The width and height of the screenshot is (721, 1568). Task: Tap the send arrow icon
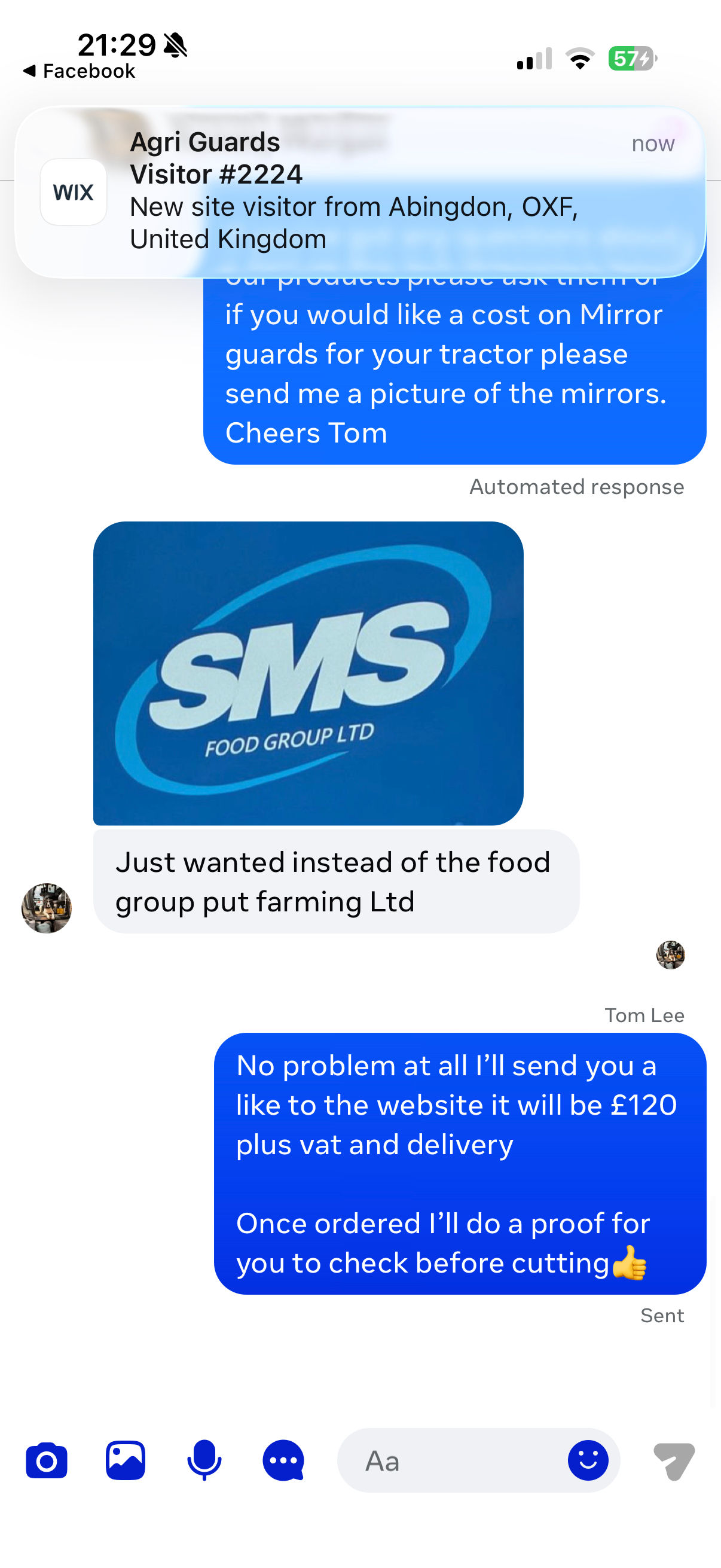click(x=674, y=1460)
